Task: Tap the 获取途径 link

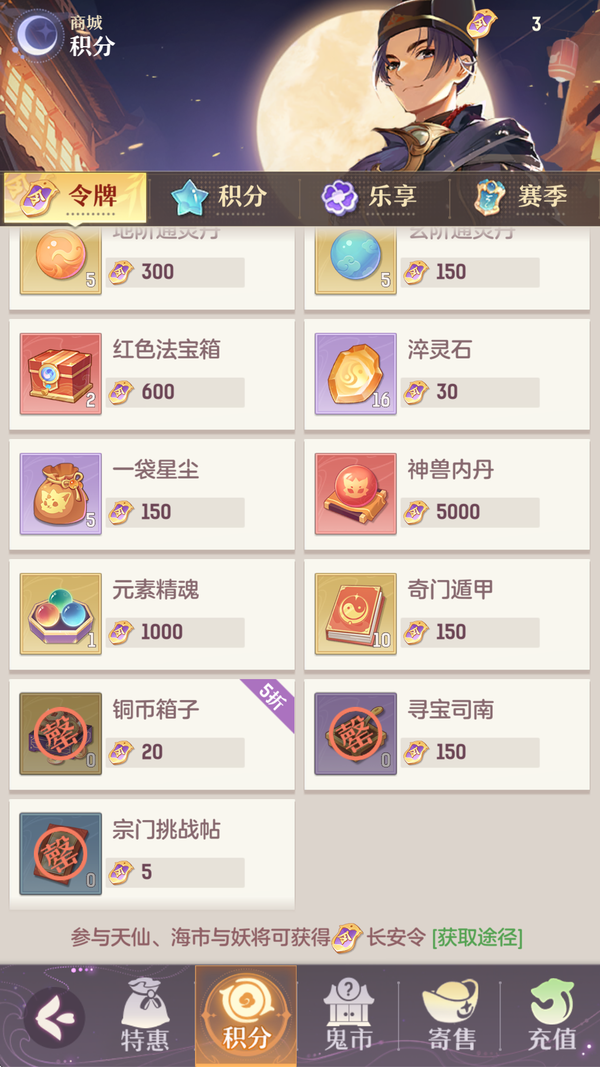Action: (x=477, y=938)
